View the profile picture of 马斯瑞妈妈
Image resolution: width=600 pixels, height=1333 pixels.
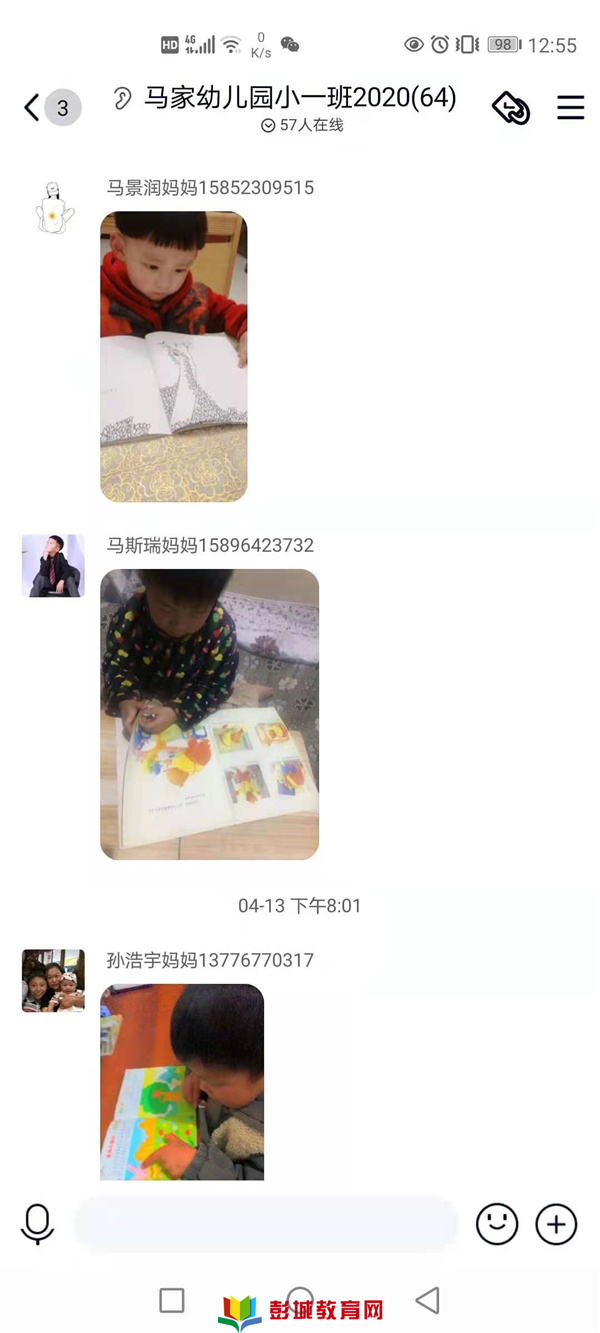tap(53, 566)
